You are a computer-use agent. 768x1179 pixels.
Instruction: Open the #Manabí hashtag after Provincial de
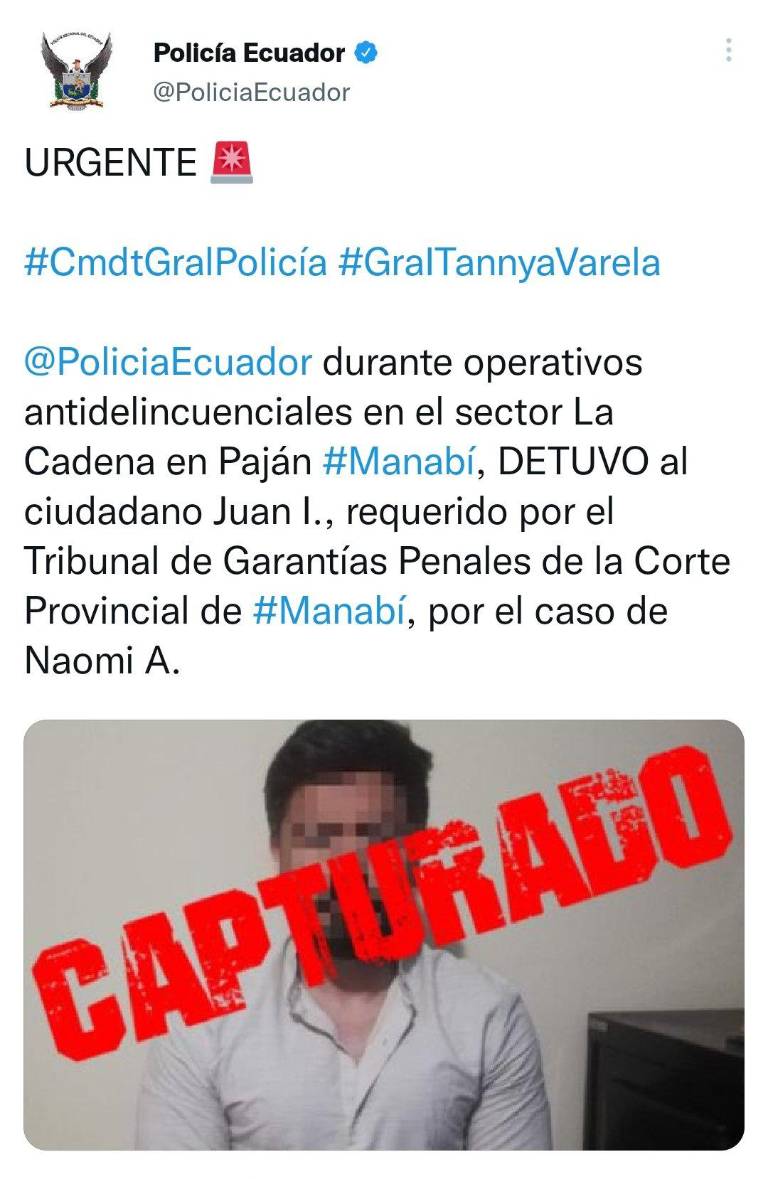330,612
